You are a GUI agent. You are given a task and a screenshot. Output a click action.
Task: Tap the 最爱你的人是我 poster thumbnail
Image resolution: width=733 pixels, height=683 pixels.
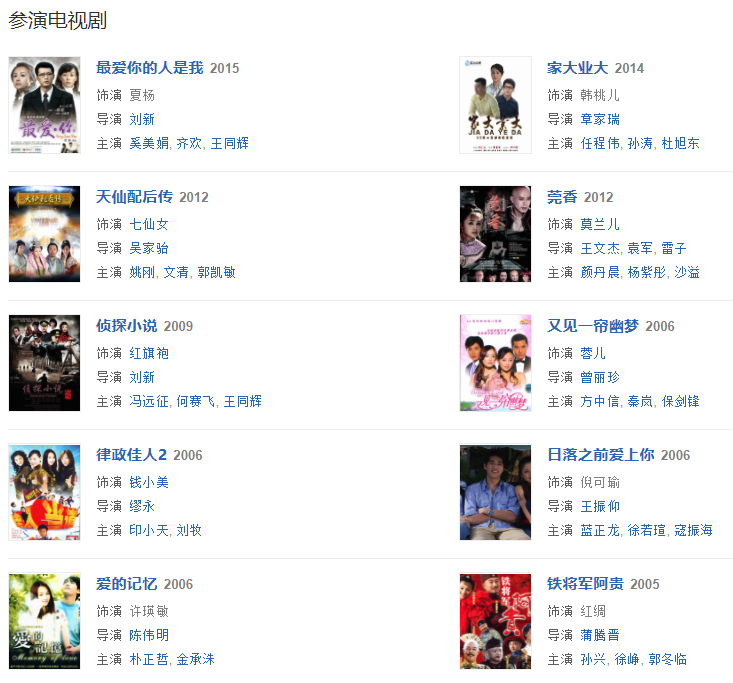(44, 105)
